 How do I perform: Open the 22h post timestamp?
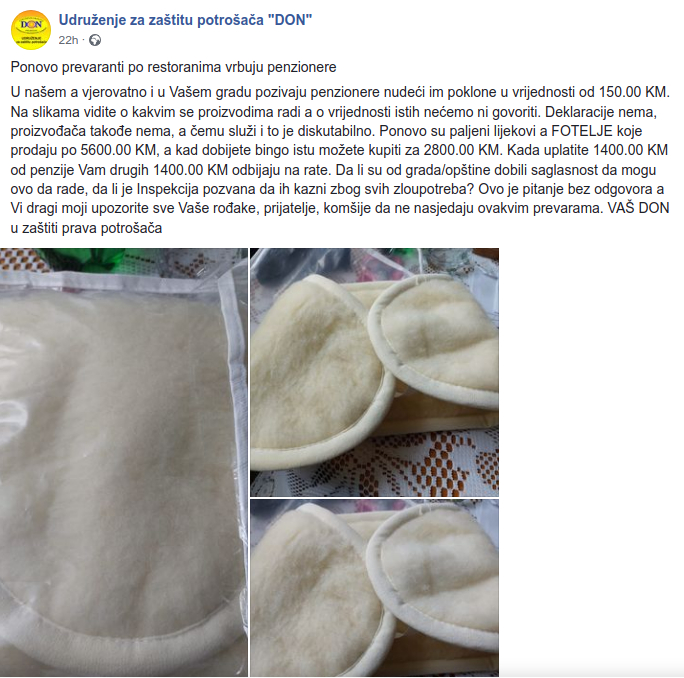coord(68,40)
